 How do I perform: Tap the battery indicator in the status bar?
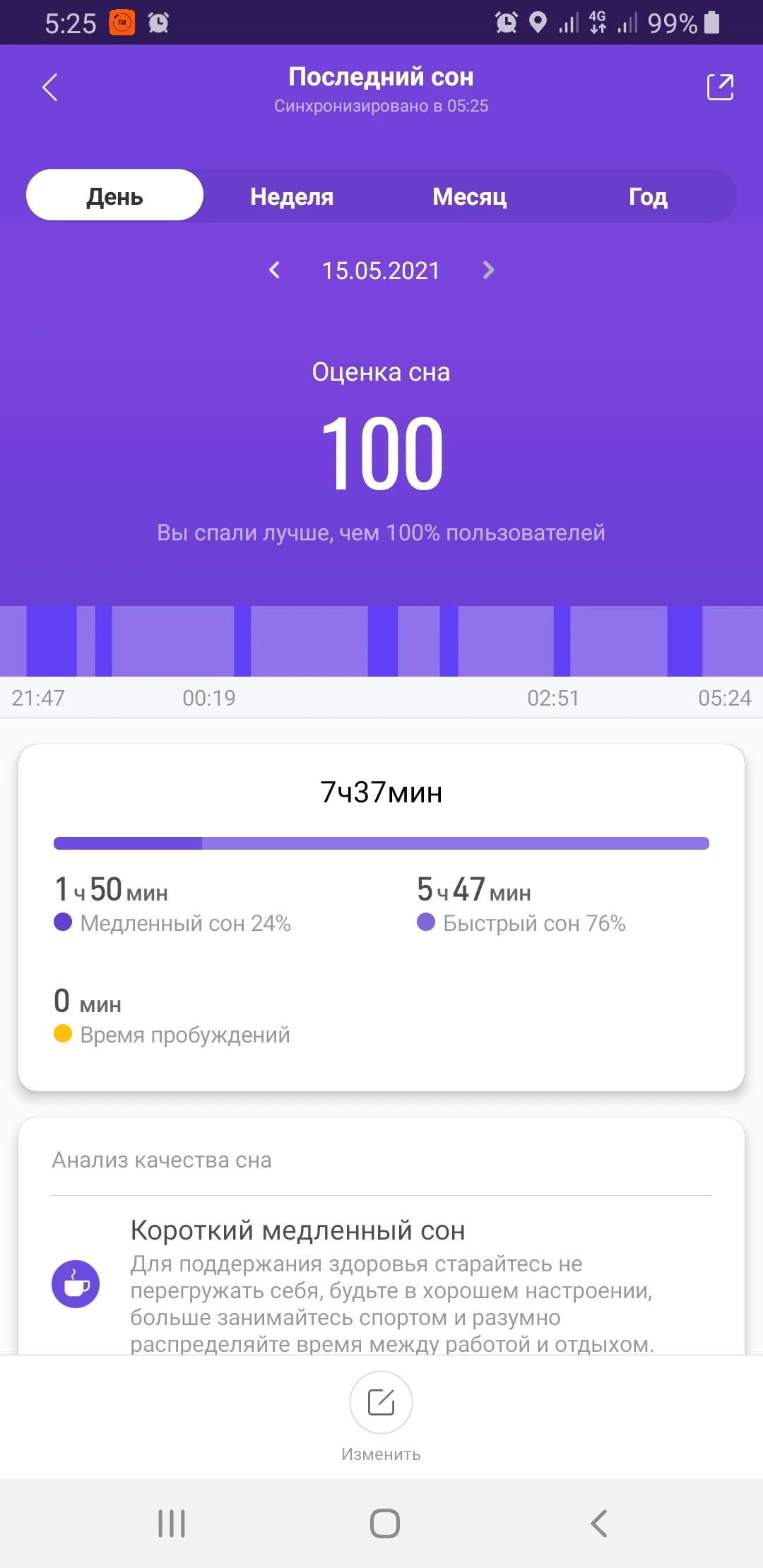click(x=711, y=23)
